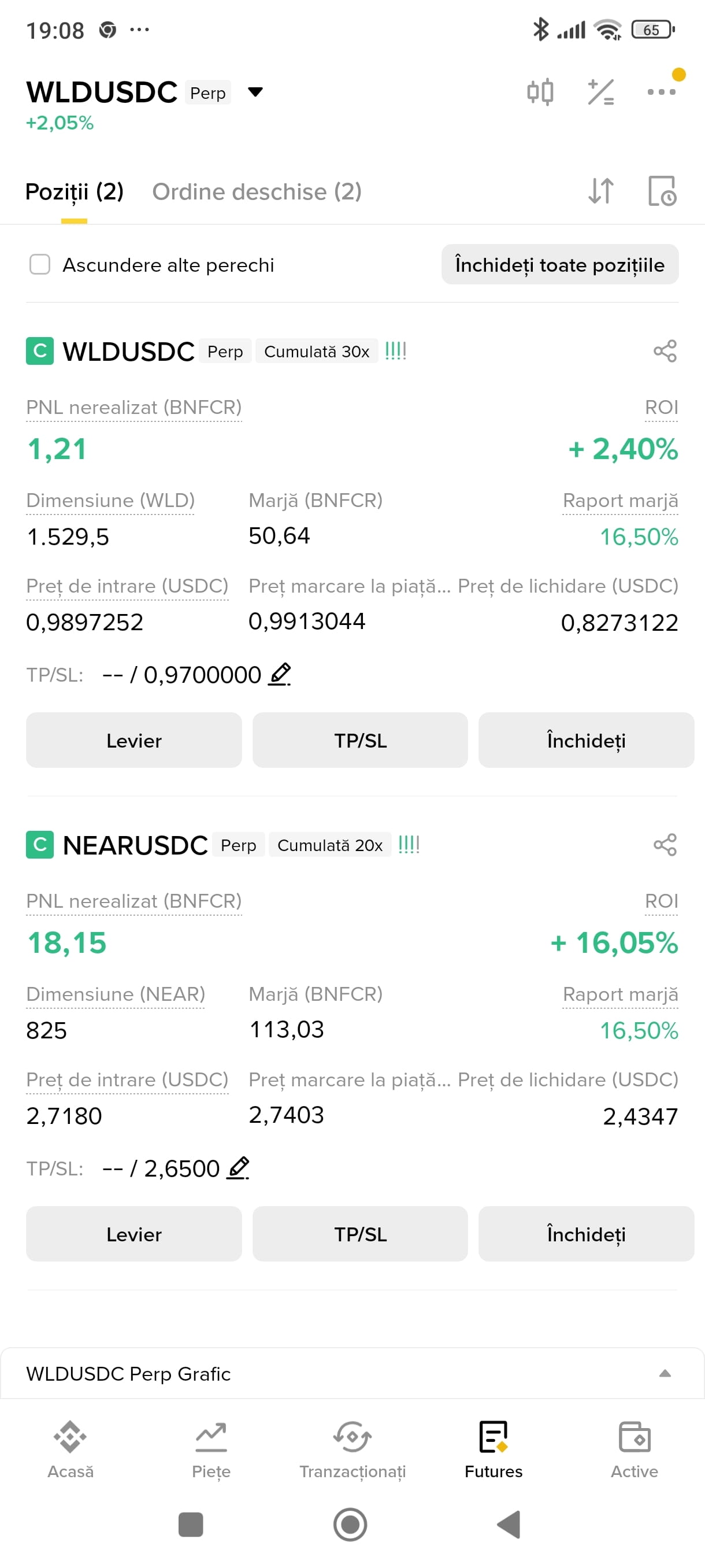
Task: Open the three-dot overflow menu
Action: (661, 93)
